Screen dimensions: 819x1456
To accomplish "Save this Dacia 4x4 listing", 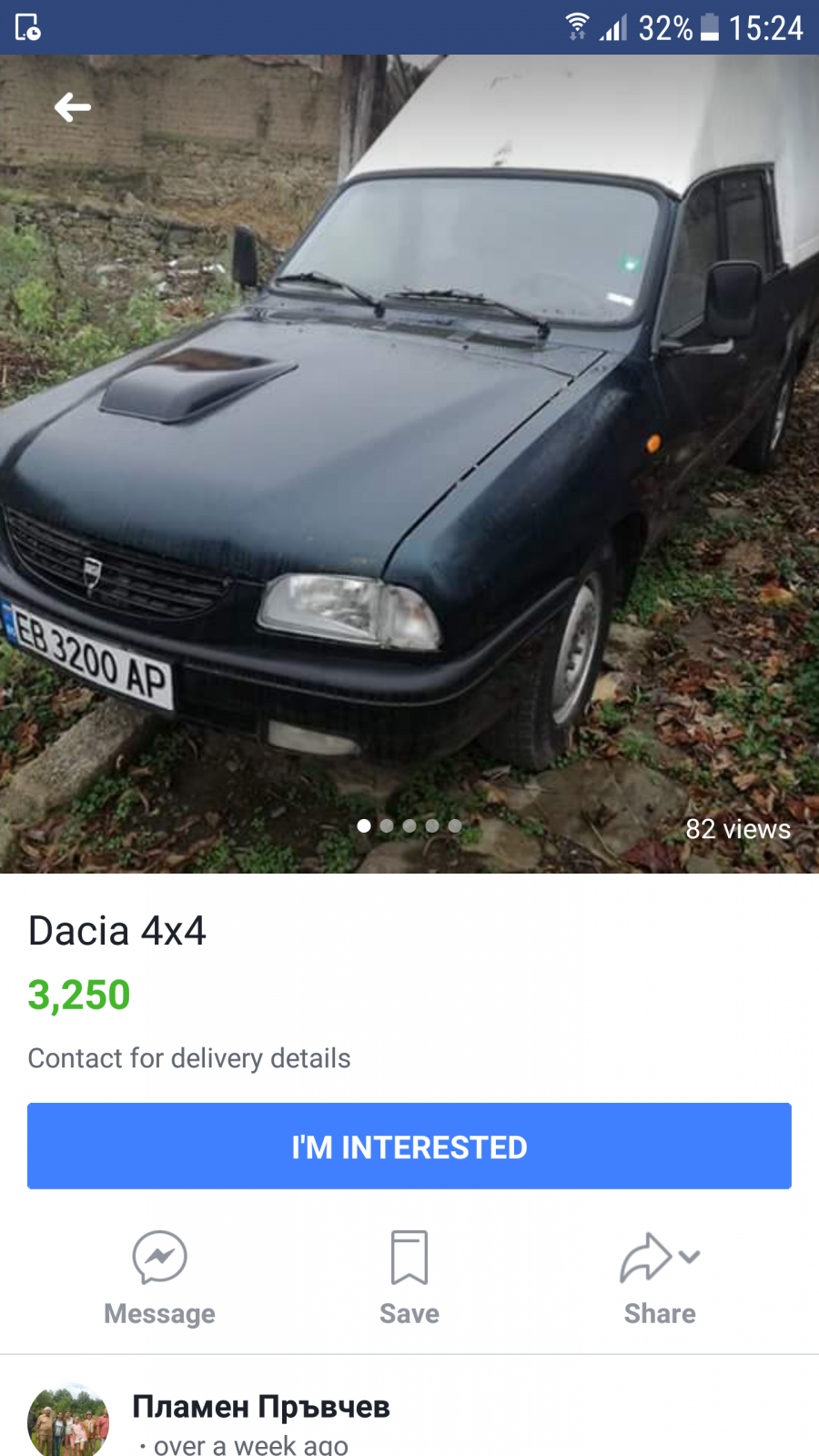I will click(409, 1279).
